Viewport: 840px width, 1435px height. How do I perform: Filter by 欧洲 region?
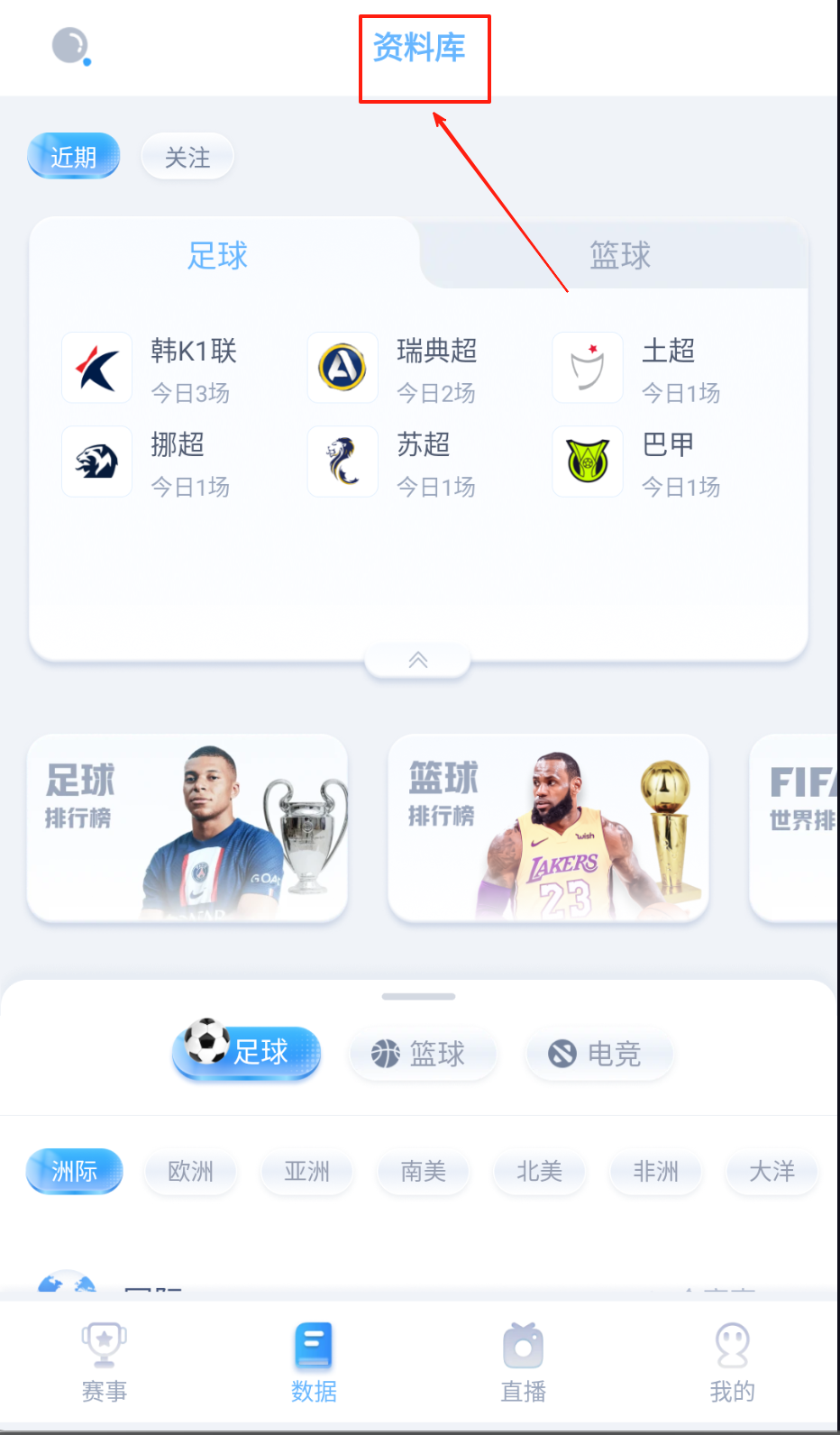[x=190, y=1171]
